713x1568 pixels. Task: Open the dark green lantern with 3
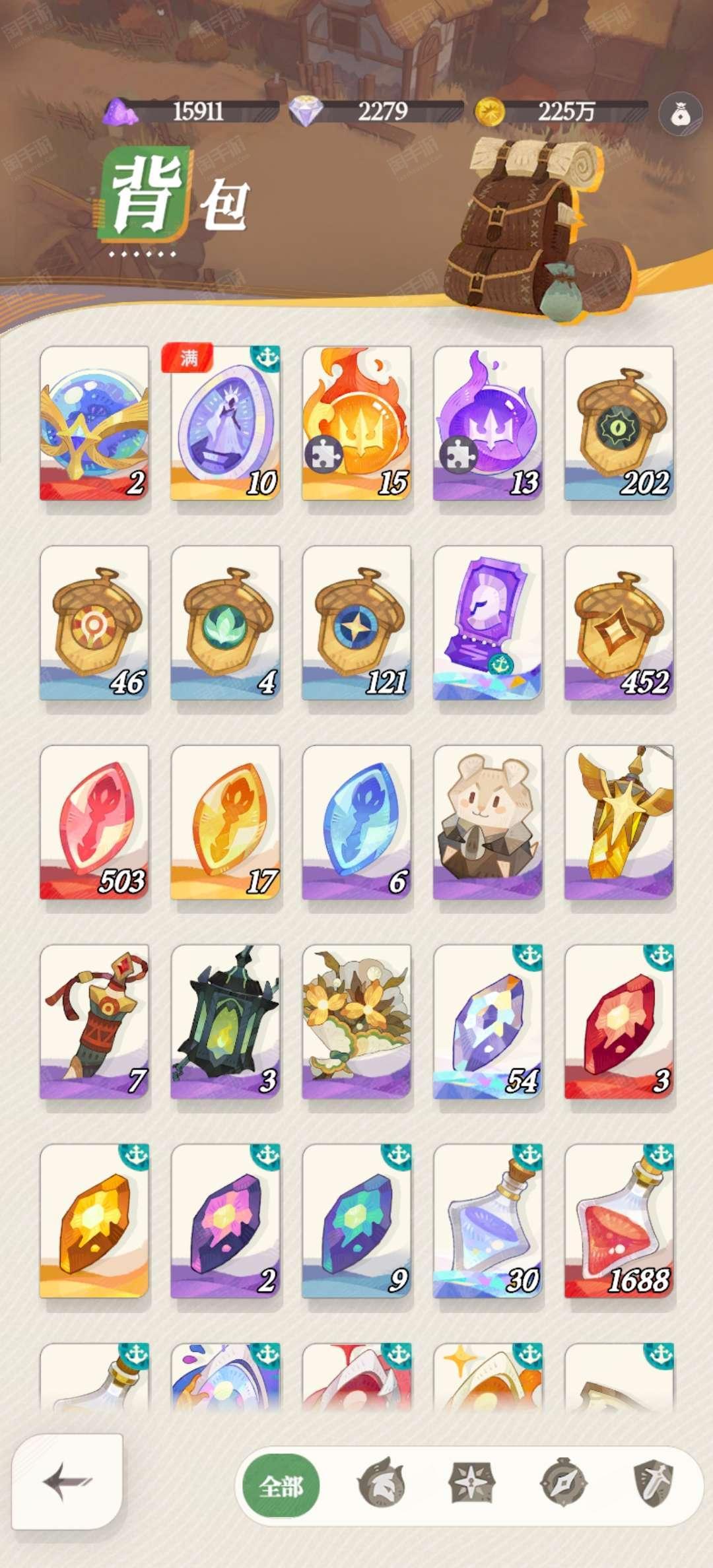pos(226,1022)
